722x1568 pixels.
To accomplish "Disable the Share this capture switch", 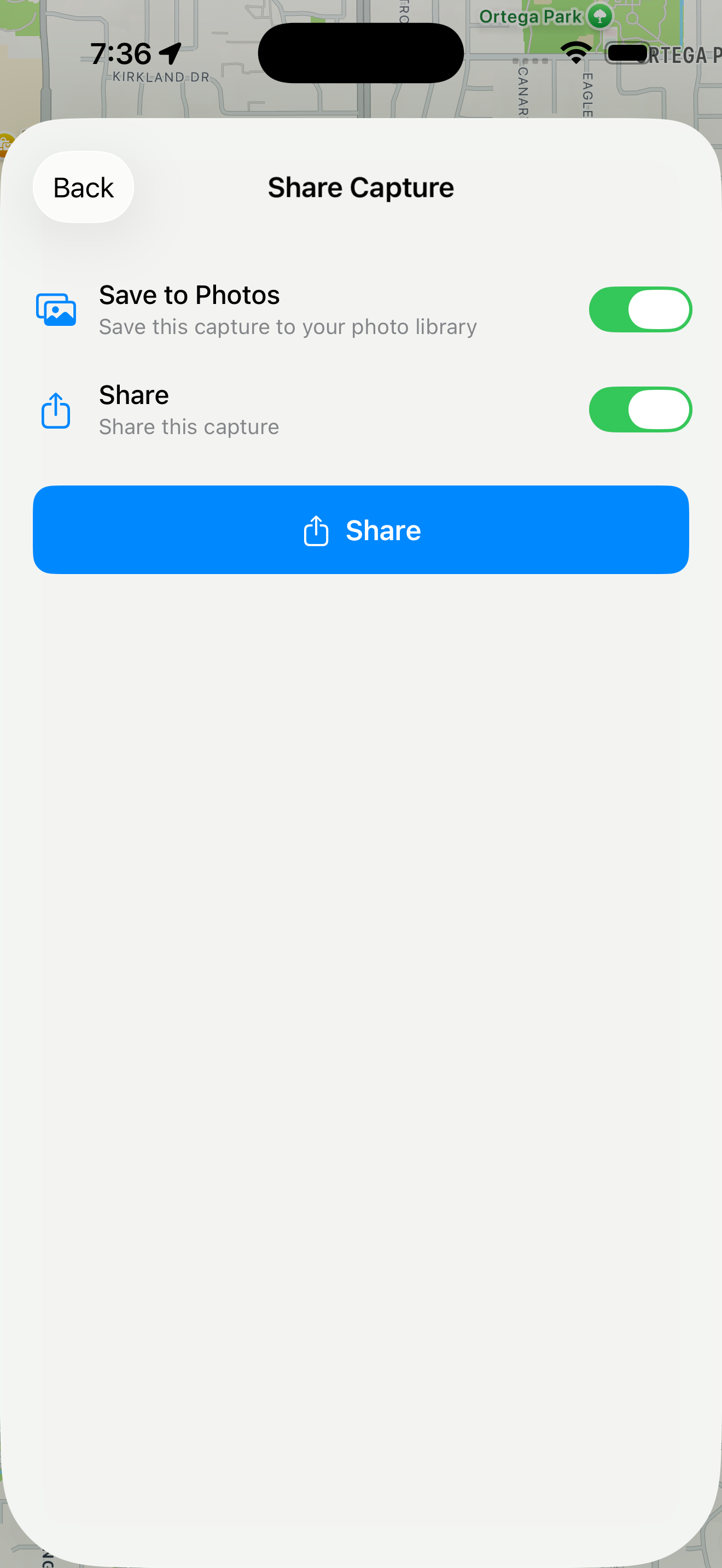I will click(639, 409).
